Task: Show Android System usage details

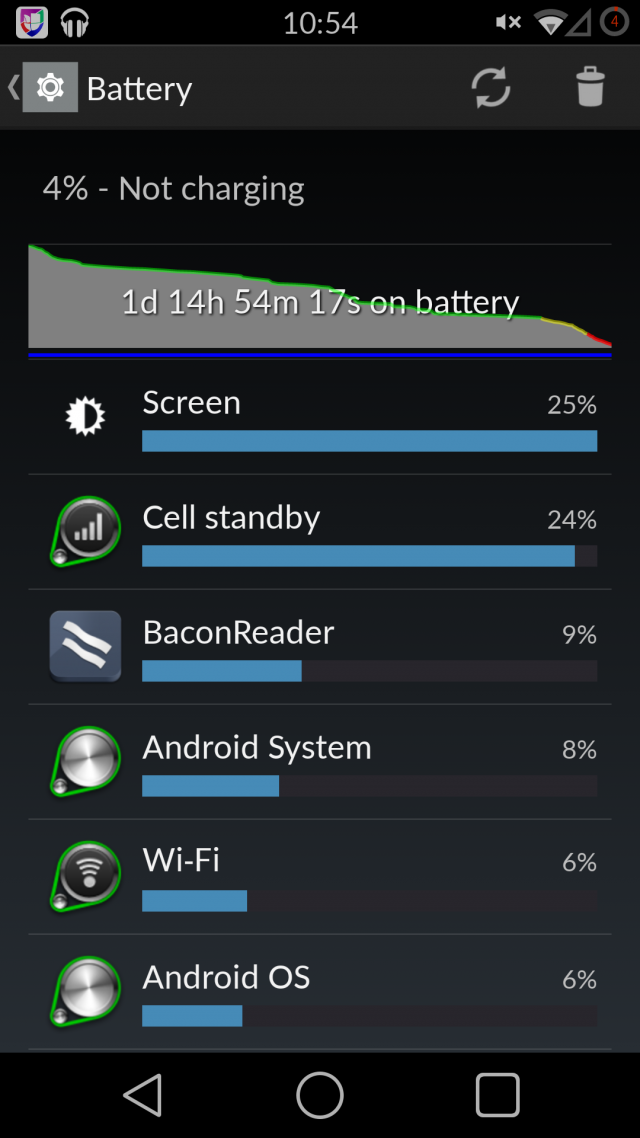Action: coord(320,761)
